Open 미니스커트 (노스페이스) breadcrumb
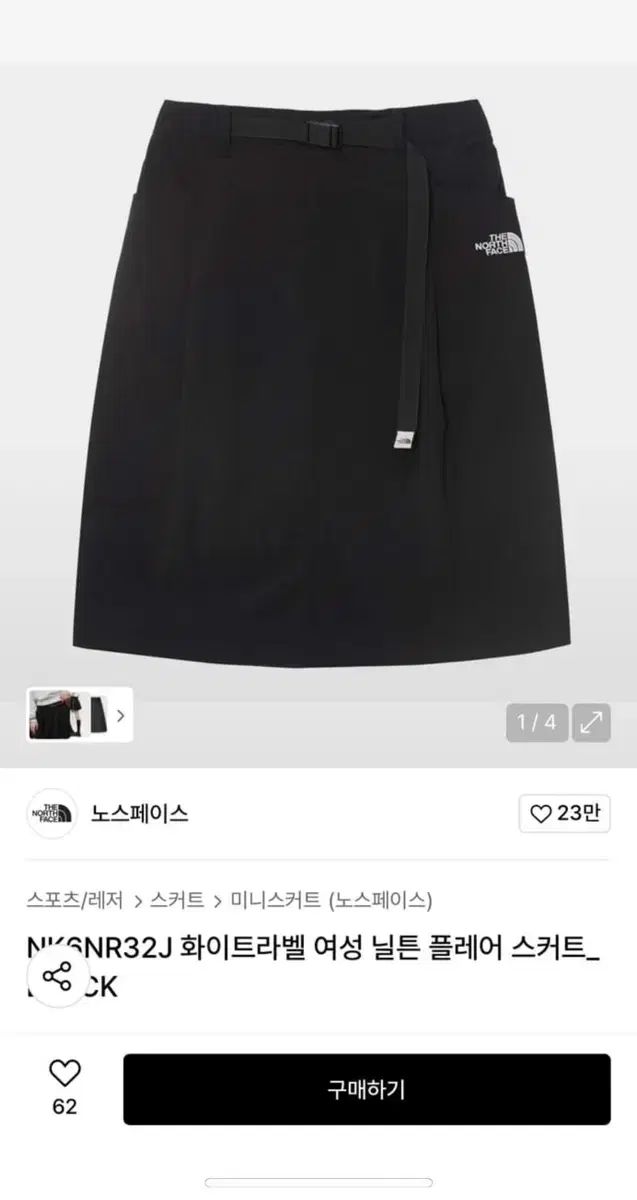 click(332, 899)
